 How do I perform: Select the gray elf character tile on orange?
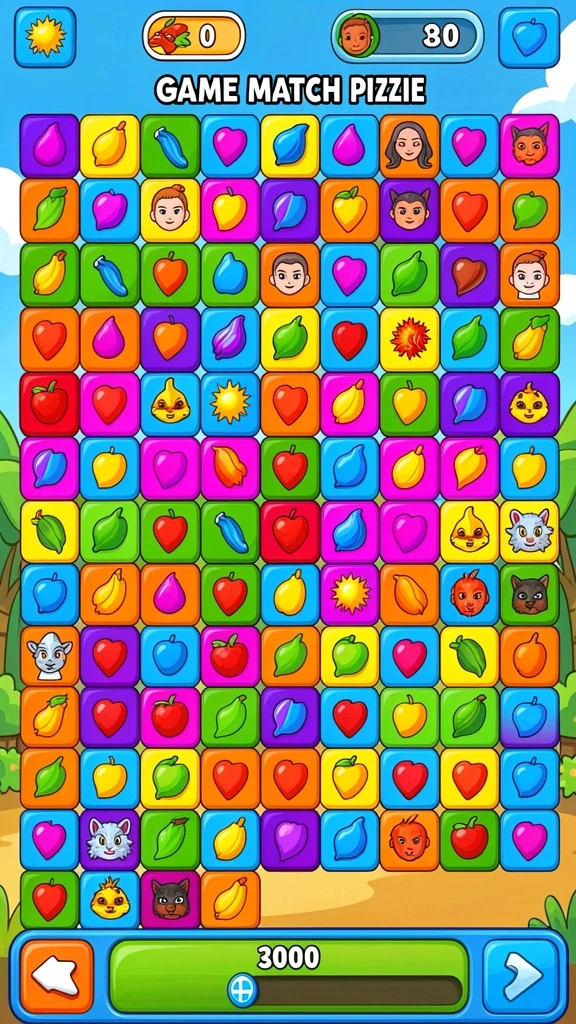point(50,658)
